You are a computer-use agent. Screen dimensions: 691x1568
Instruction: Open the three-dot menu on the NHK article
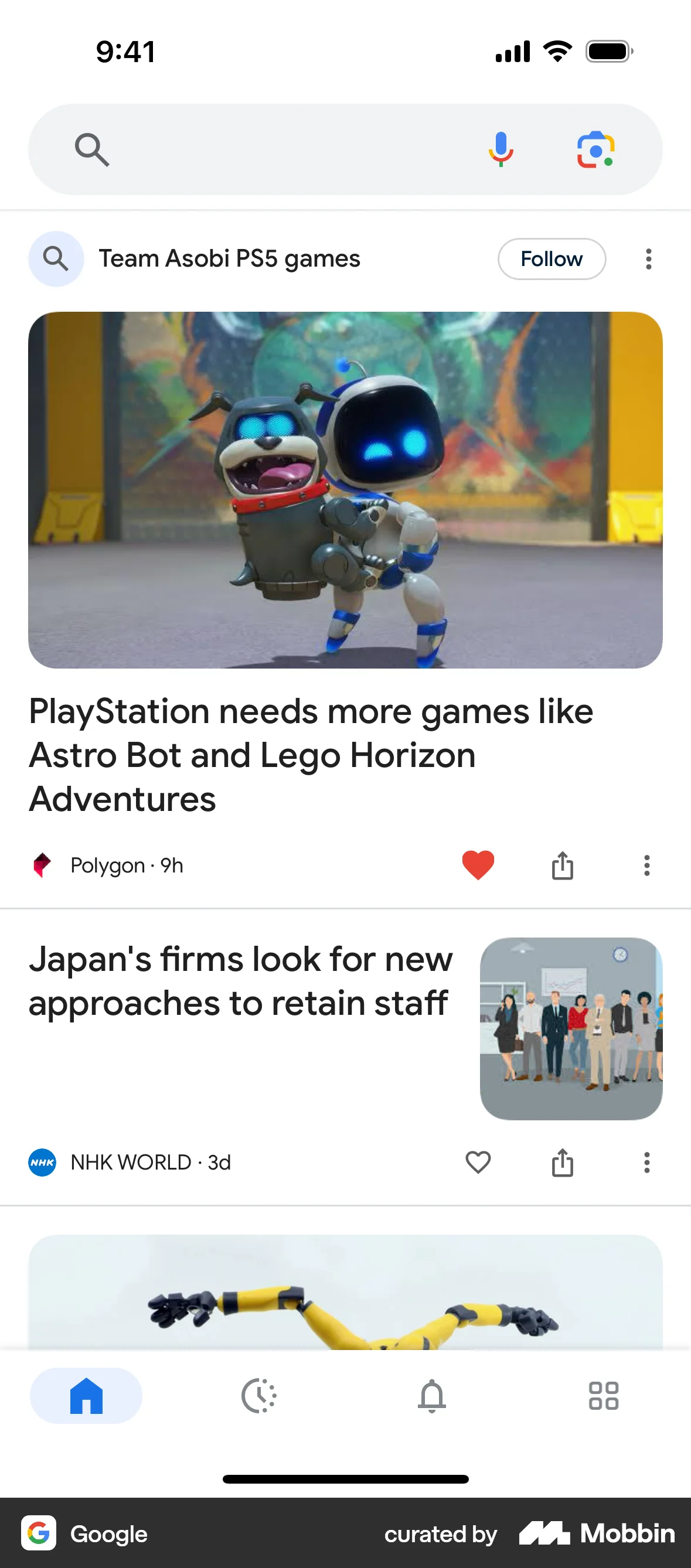coord(646,1163)
